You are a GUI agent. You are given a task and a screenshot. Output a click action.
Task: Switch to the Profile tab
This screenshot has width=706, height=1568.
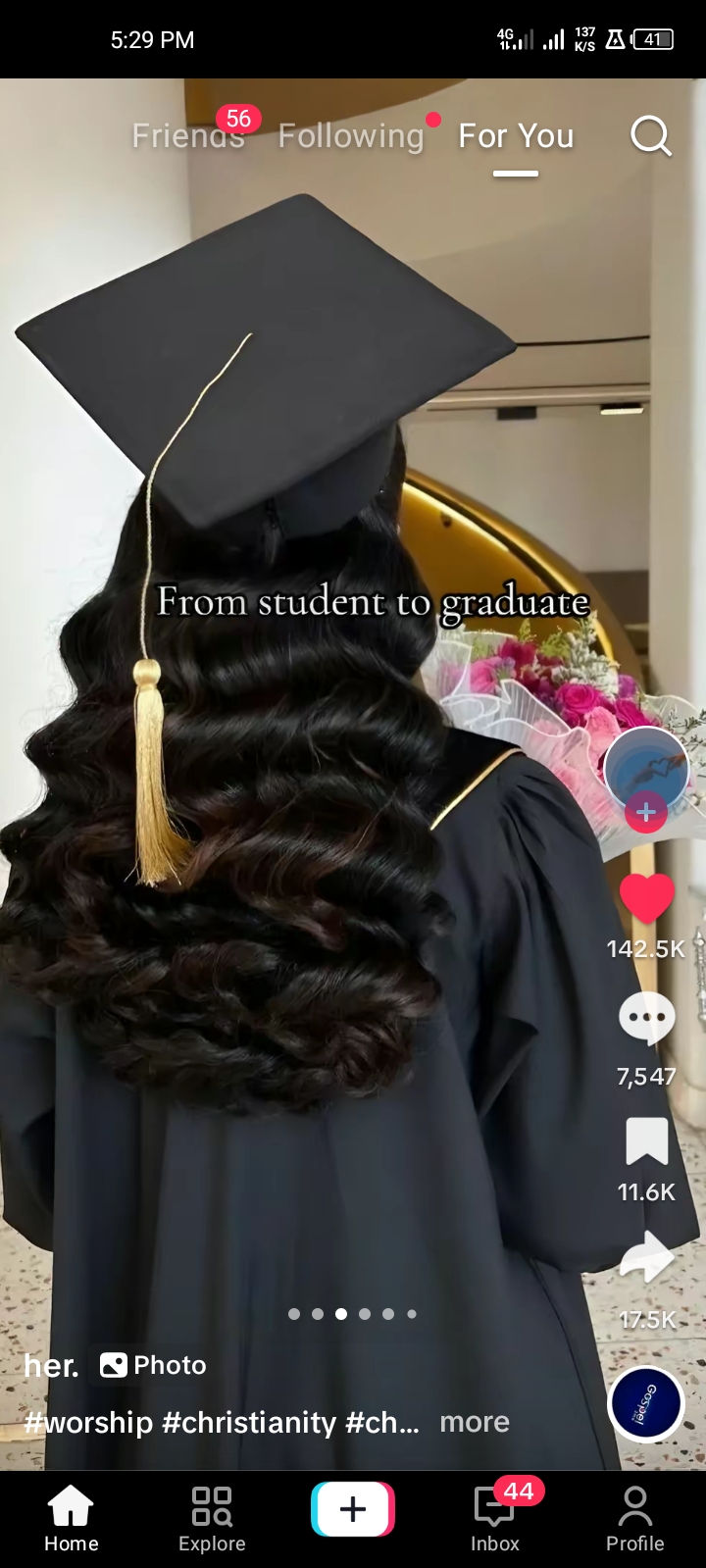pyautogui.click(x=634, y=1518)
